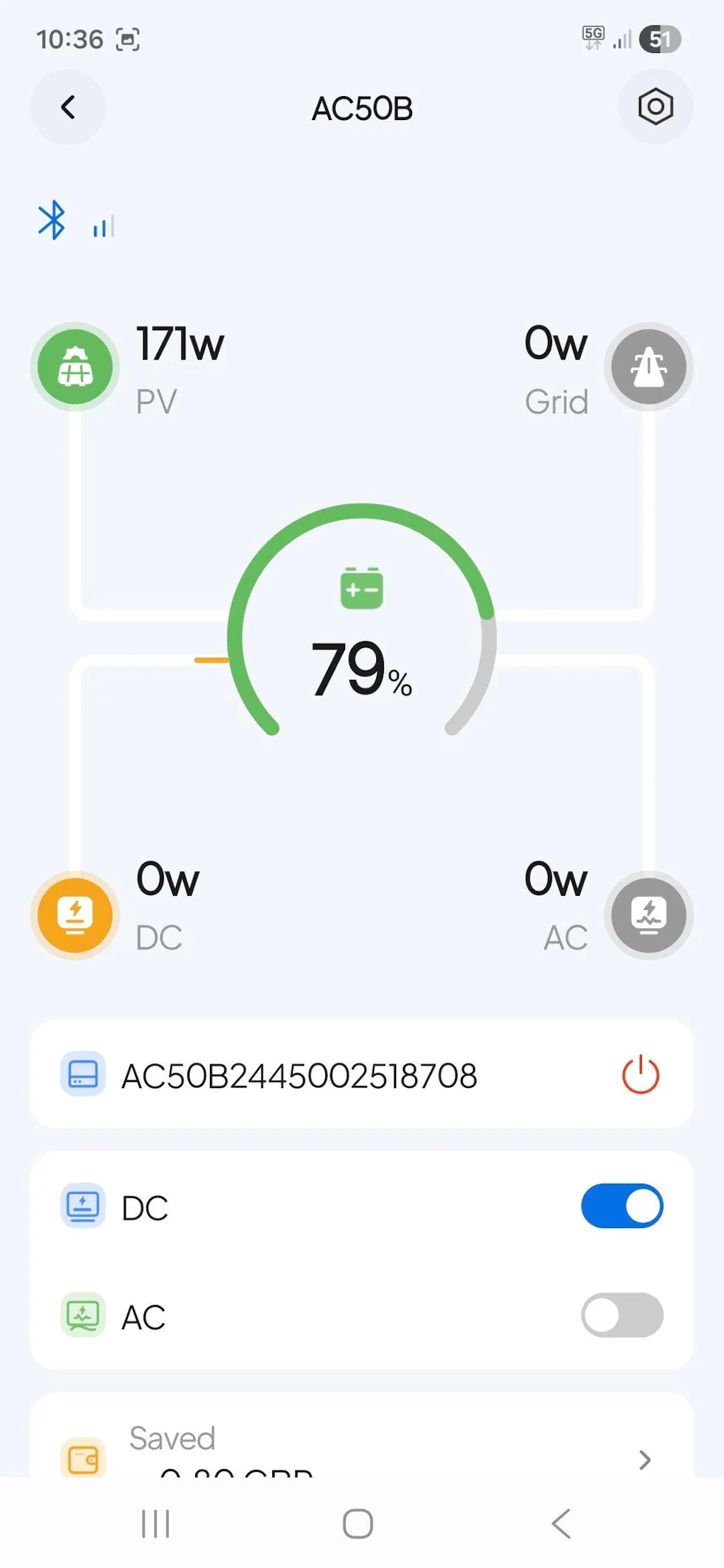The height and width of the screenshot is (1568, 724).
Task: Tap the orange DC output icon
Action: click(75, 915)
